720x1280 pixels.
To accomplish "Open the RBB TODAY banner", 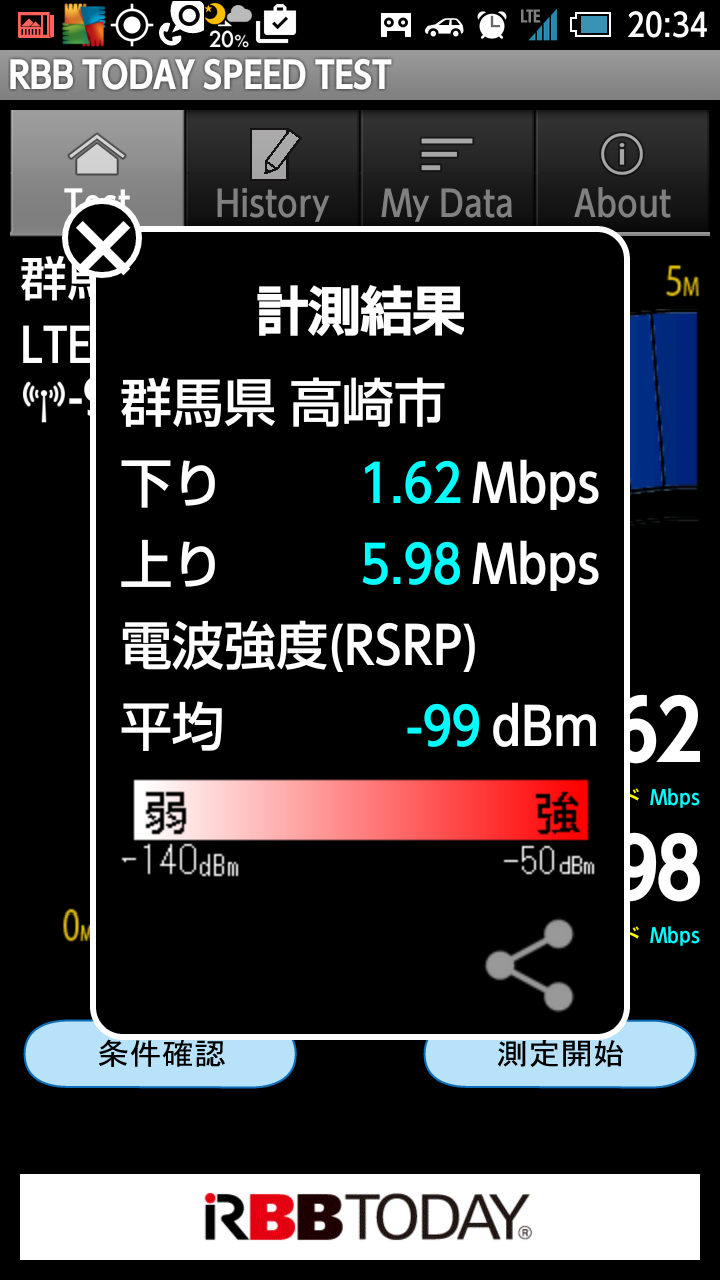I will tap(360, 1216).
